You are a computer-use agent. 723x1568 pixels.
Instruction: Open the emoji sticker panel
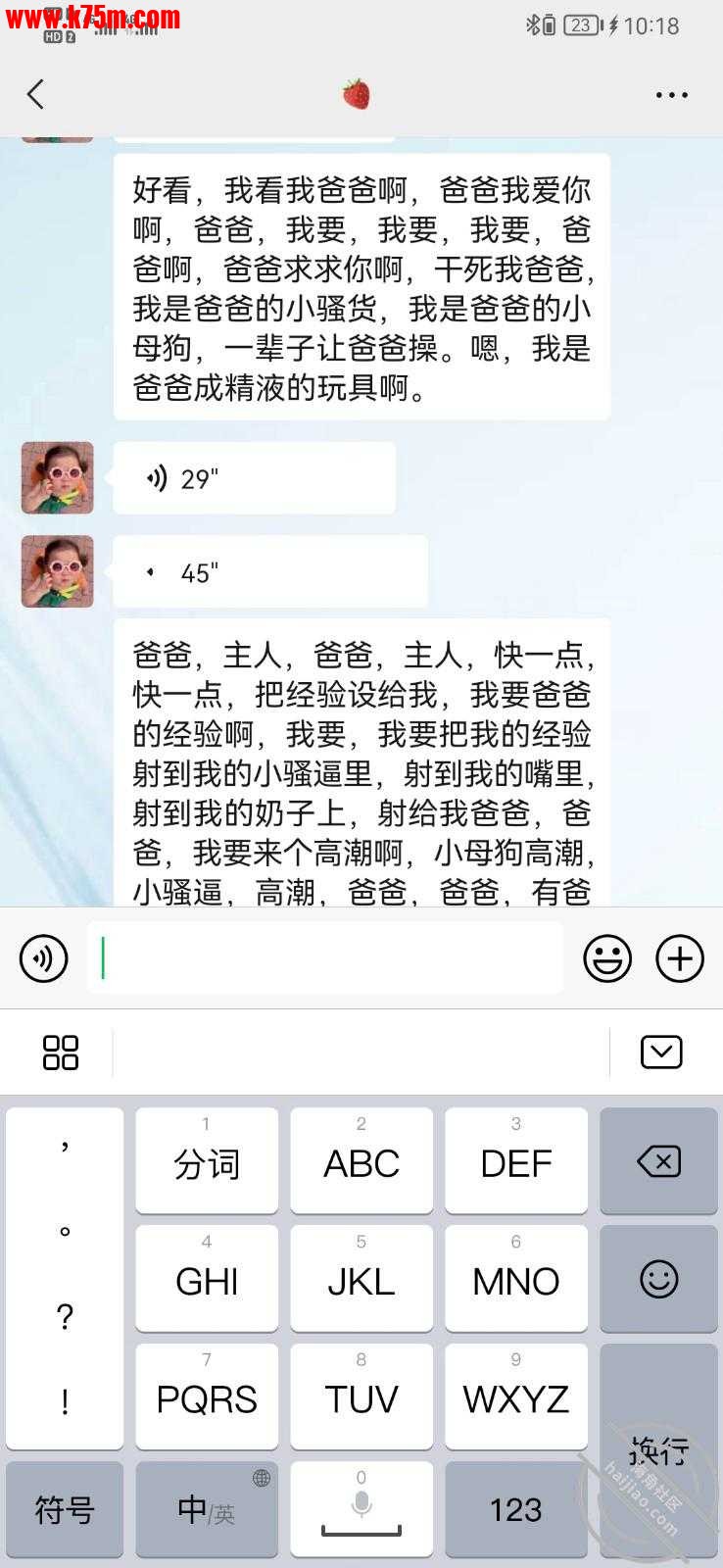click(x=607, y=958)
